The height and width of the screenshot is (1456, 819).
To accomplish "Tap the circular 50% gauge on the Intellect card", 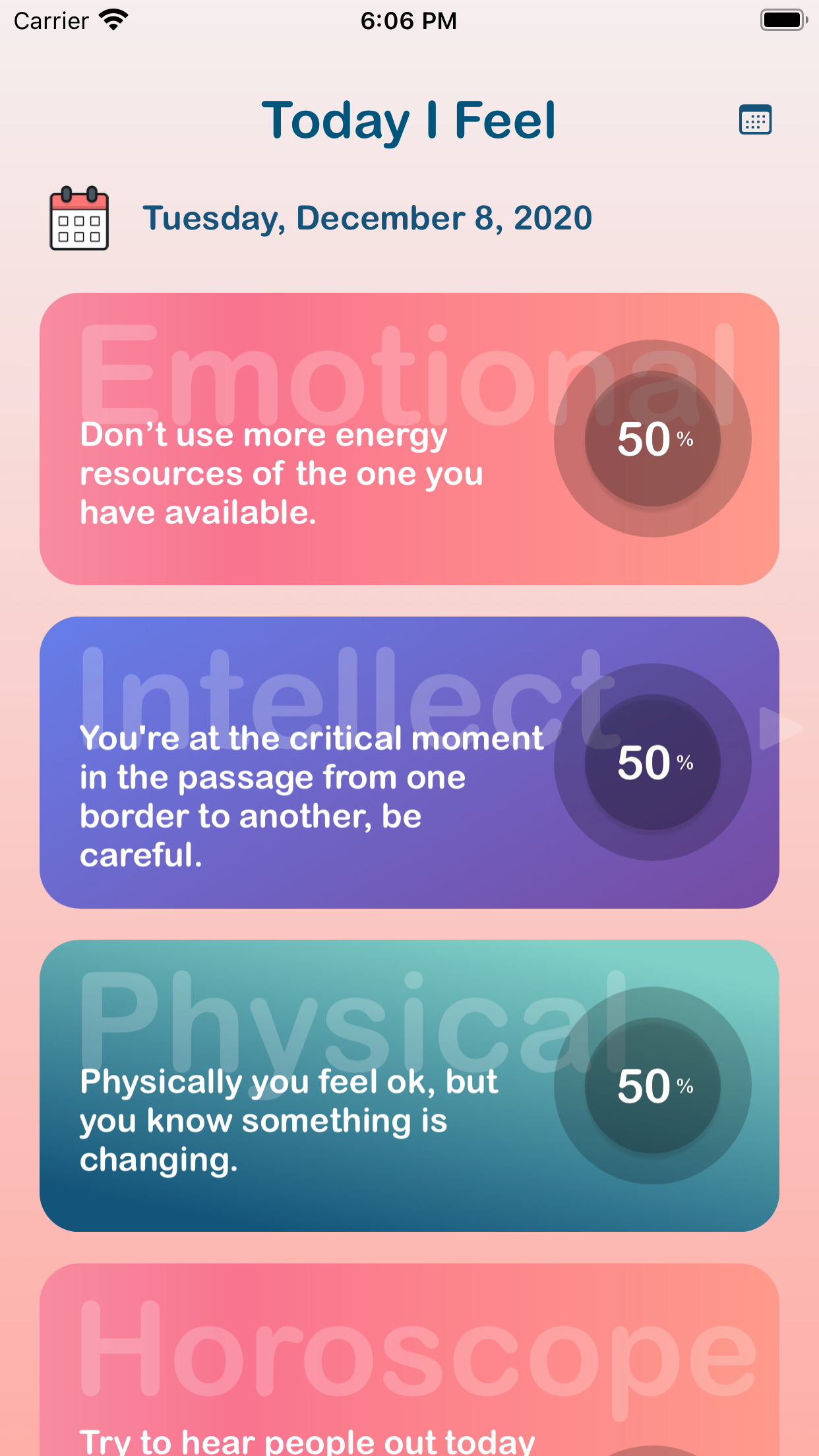I will click(x=652, y=762).
